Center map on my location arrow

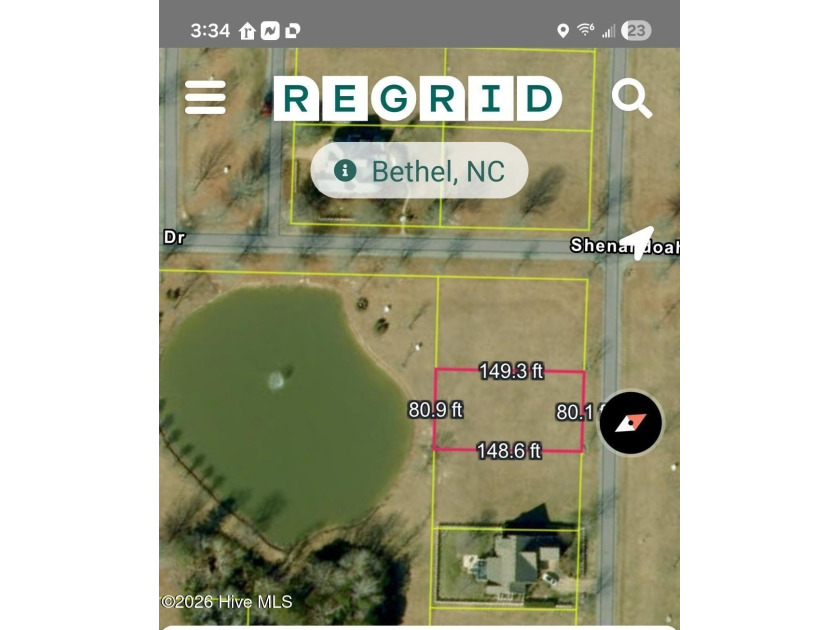tap(637, 240)
